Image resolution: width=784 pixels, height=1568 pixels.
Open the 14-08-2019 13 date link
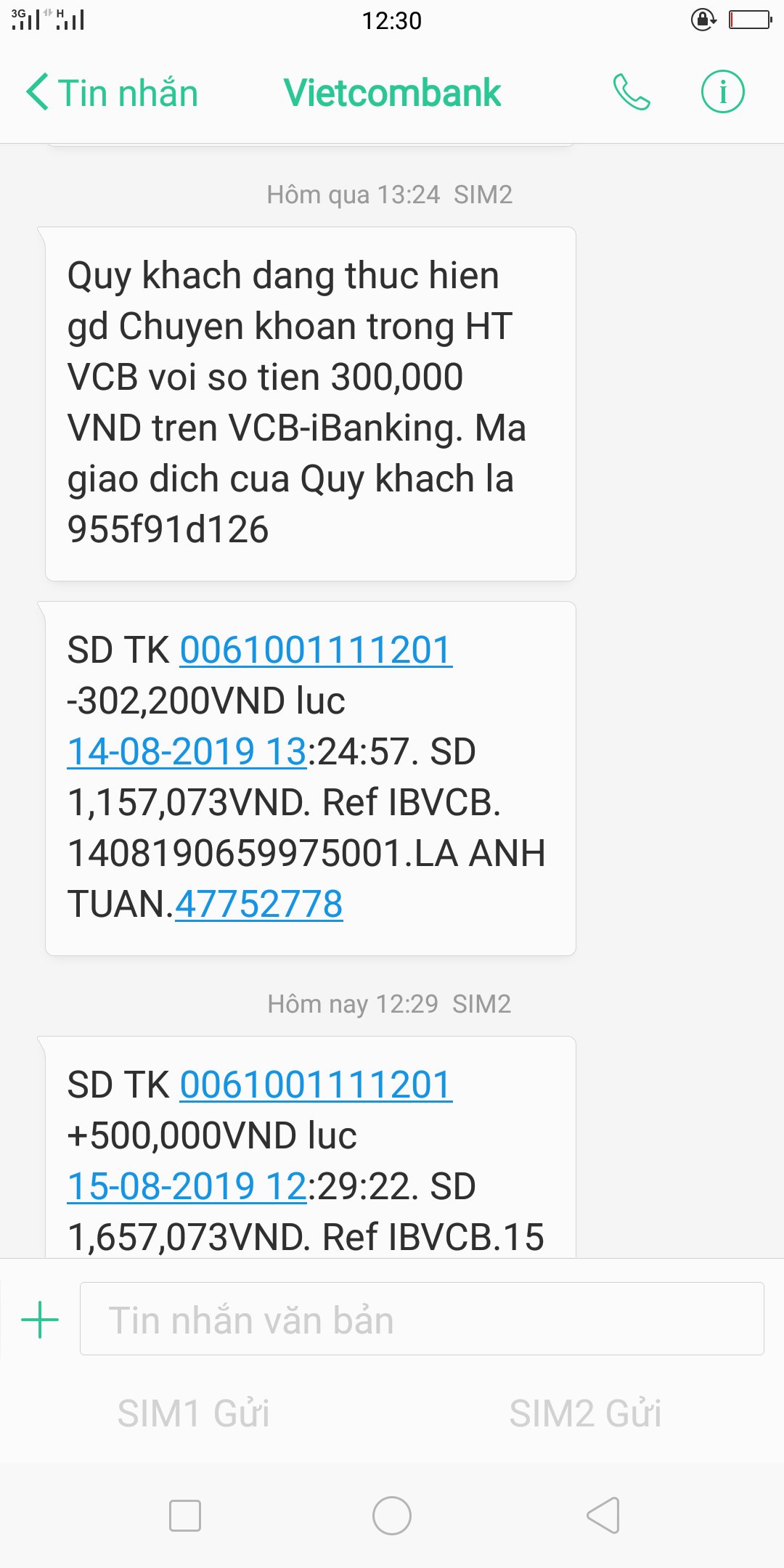coord(187,751)
